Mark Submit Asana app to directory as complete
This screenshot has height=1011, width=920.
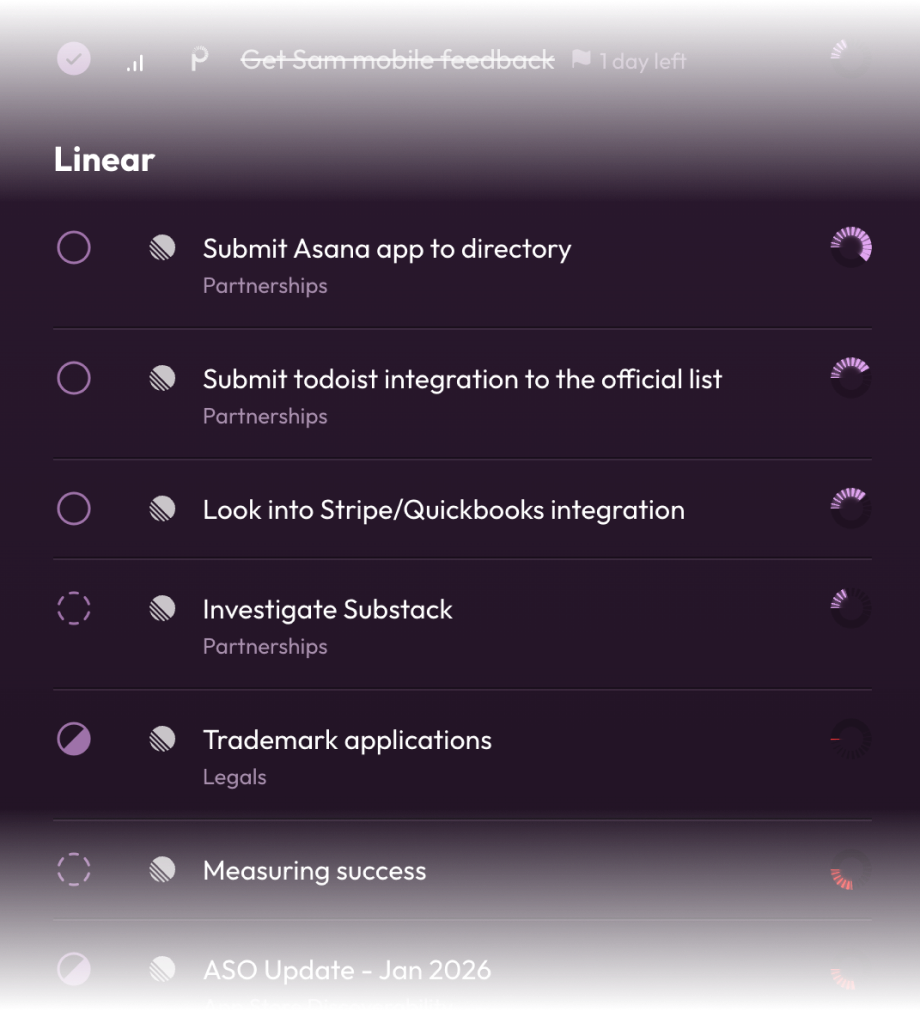pos(73,247)
